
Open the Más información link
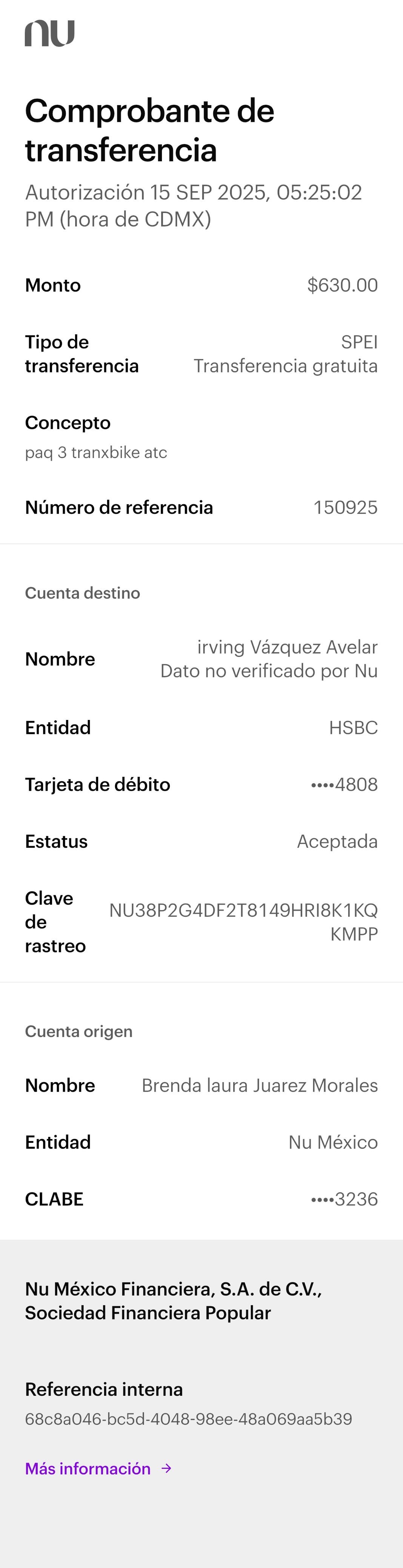click(x=98, y=1469)
